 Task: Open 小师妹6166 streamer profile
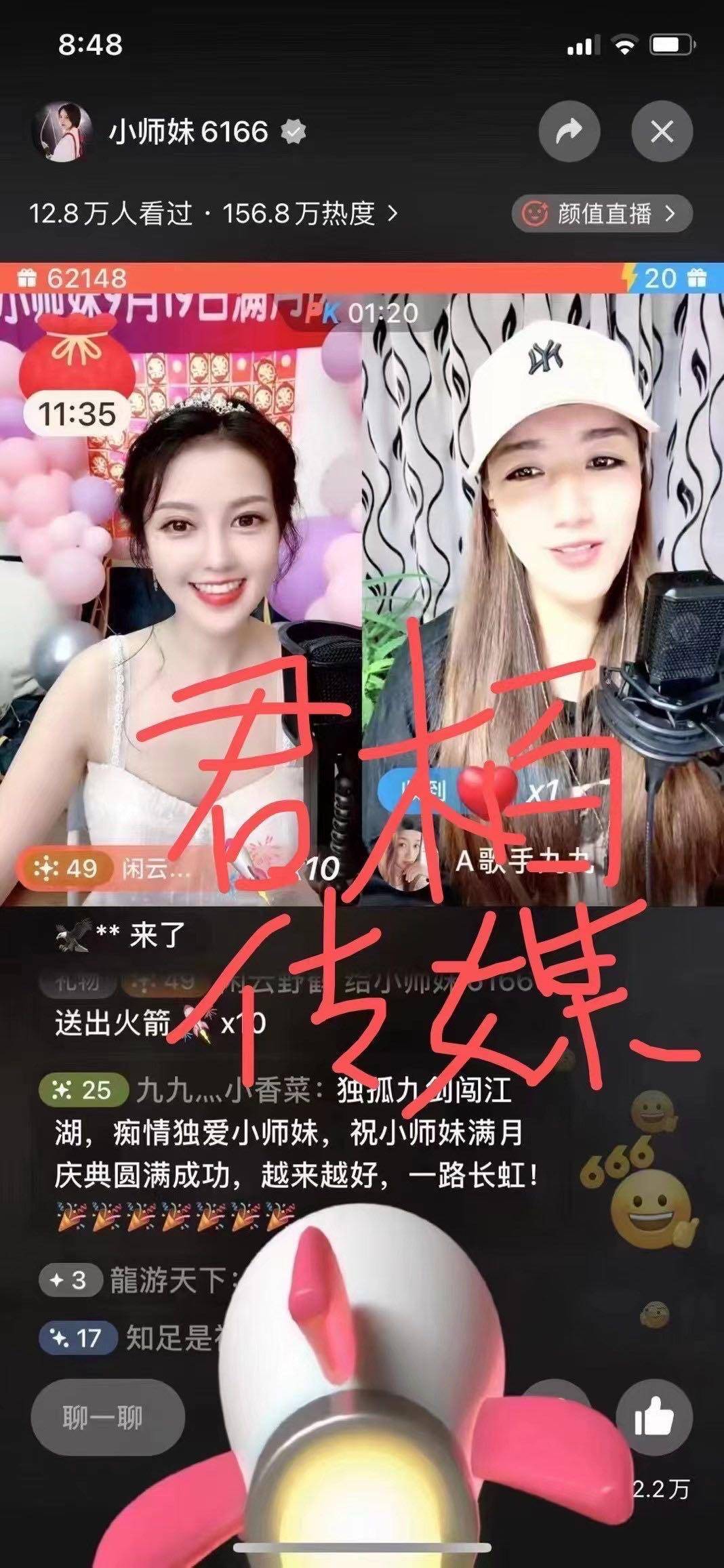[62, 132]
